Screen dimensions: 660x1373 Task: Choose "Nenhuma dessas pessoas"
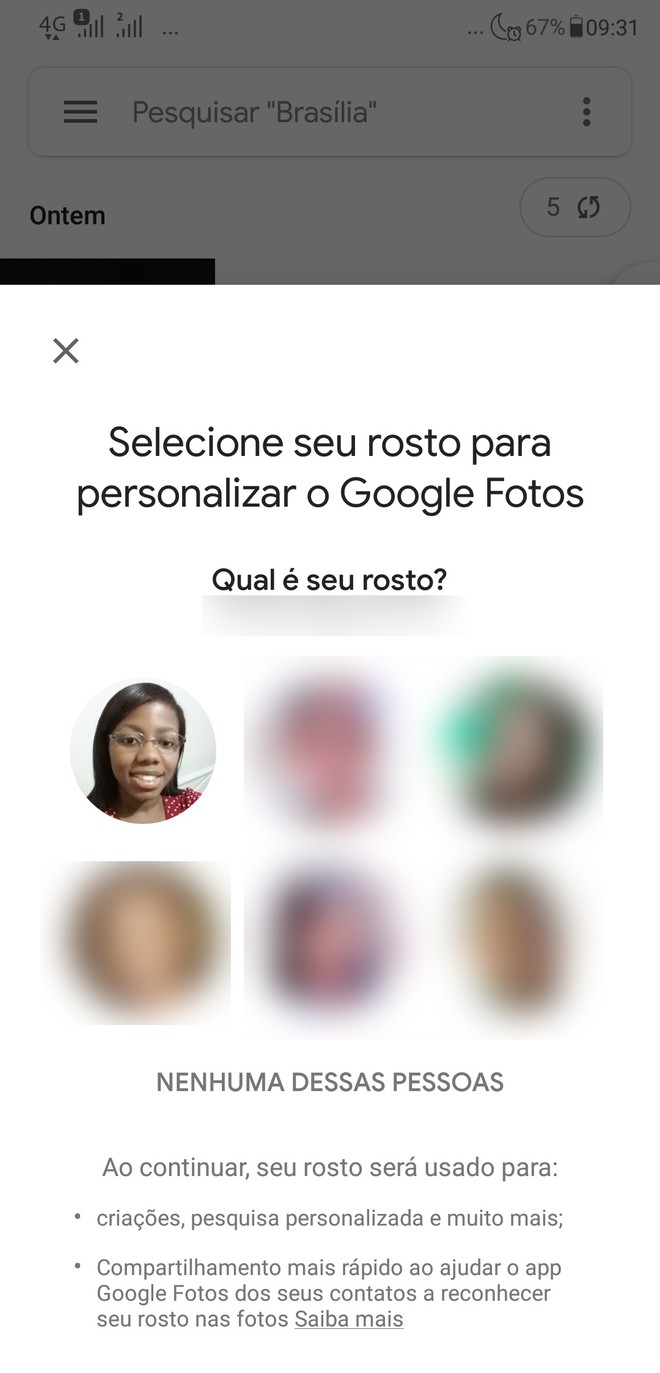(330, 1082)
